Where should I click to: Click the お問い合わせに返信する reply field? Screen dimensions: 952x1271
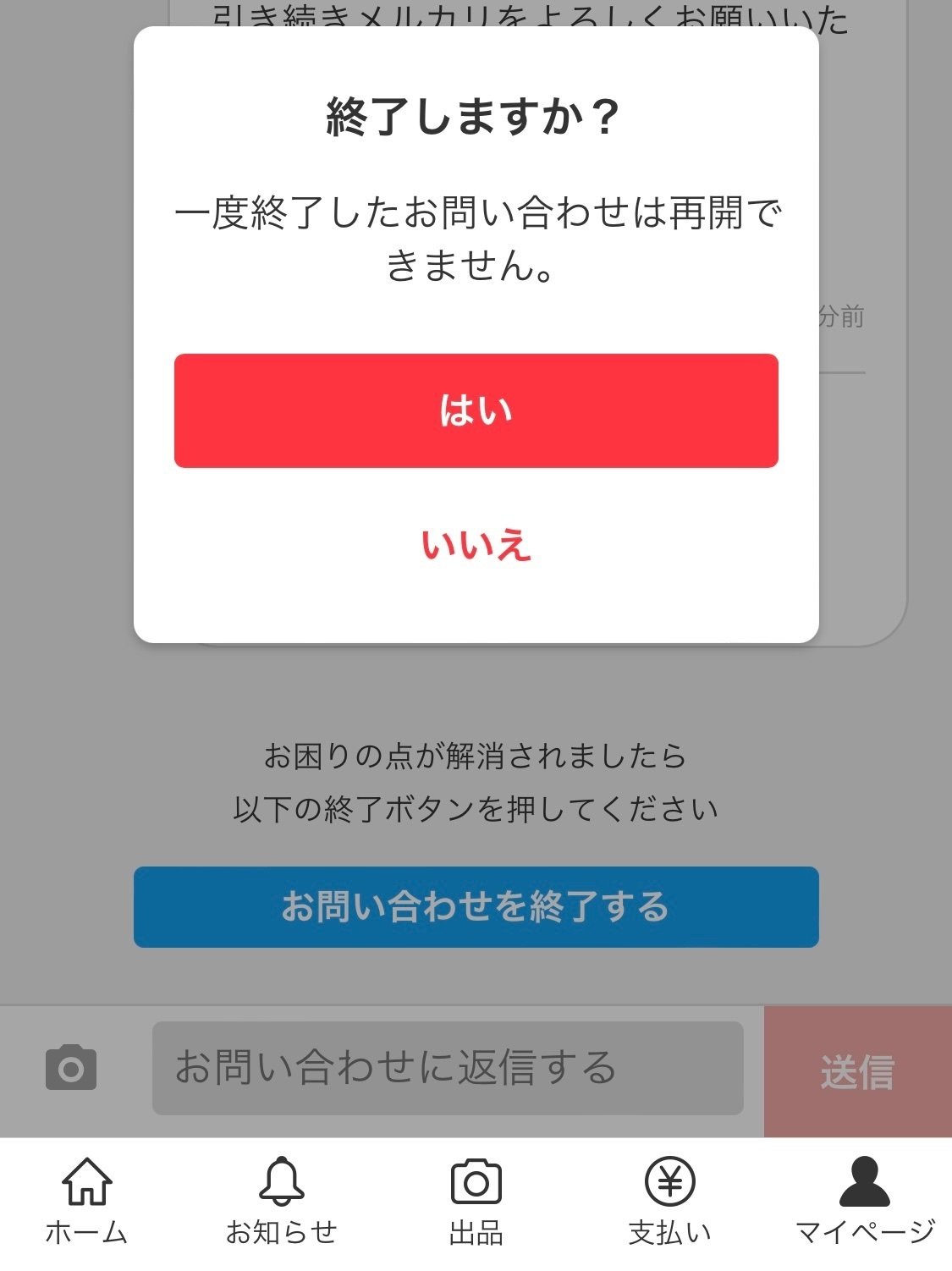(448, 1068)
